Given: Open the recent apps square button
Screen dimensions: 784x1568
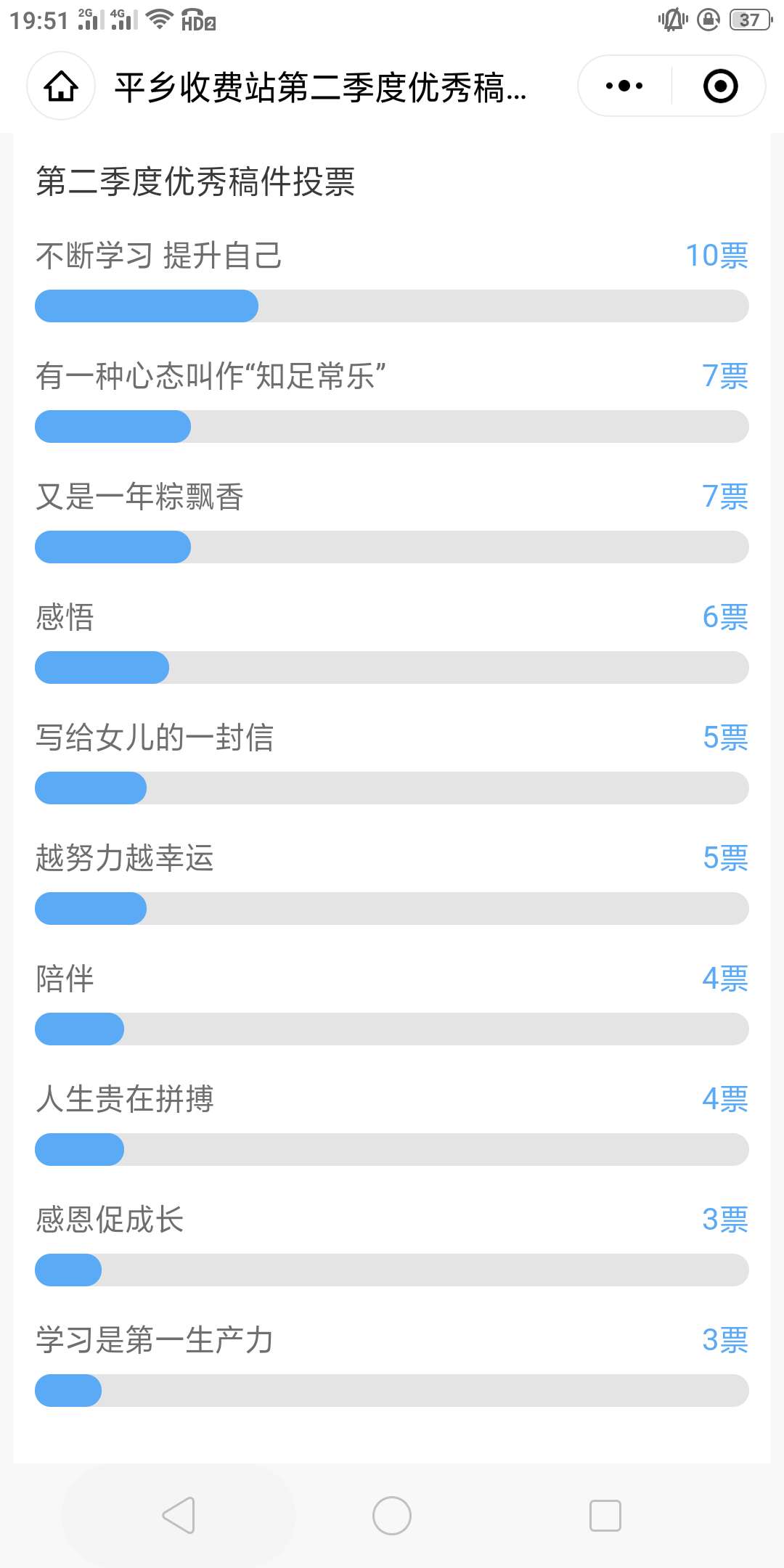Looking at the screenshot, I should pos(605,1515).
